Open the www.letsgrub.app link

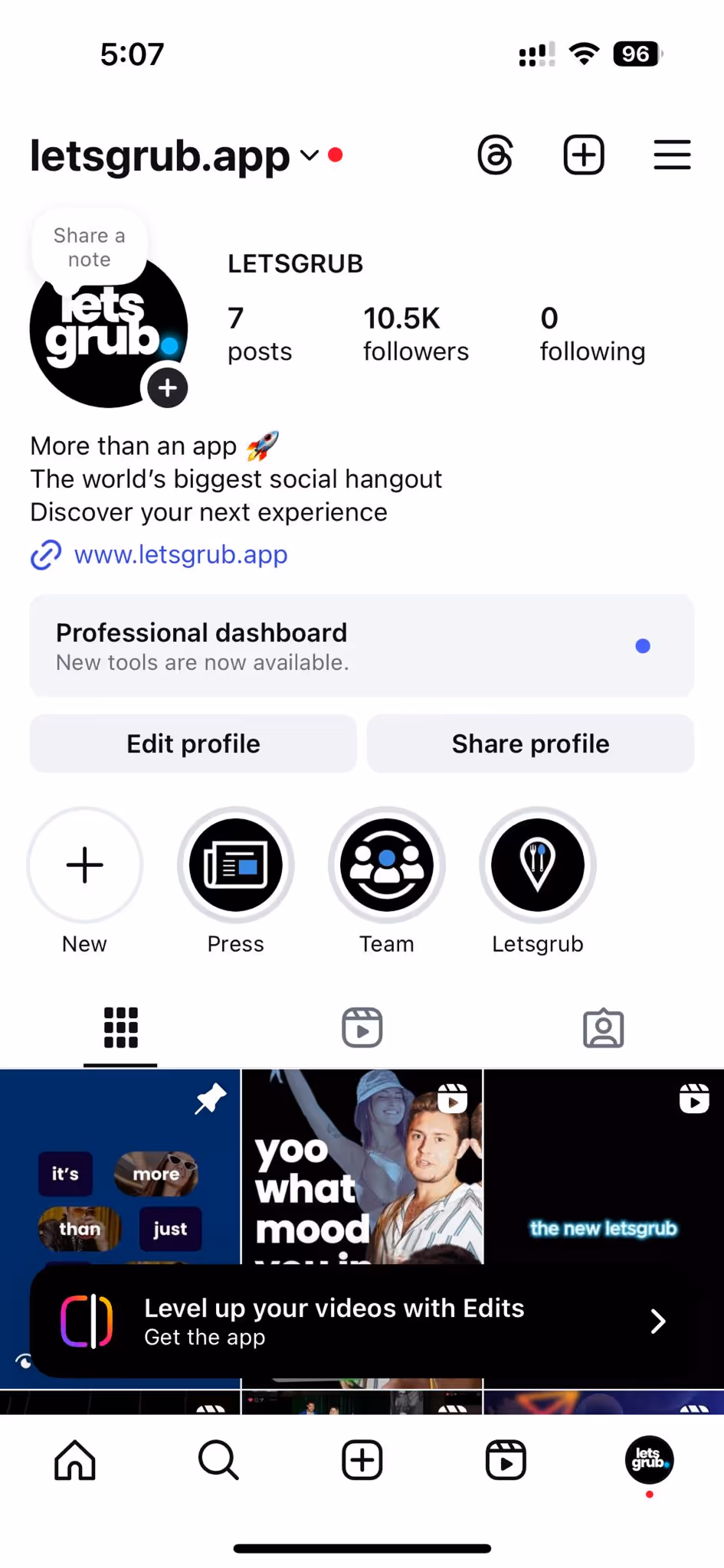pyautogui.click(x=180, y=554)
